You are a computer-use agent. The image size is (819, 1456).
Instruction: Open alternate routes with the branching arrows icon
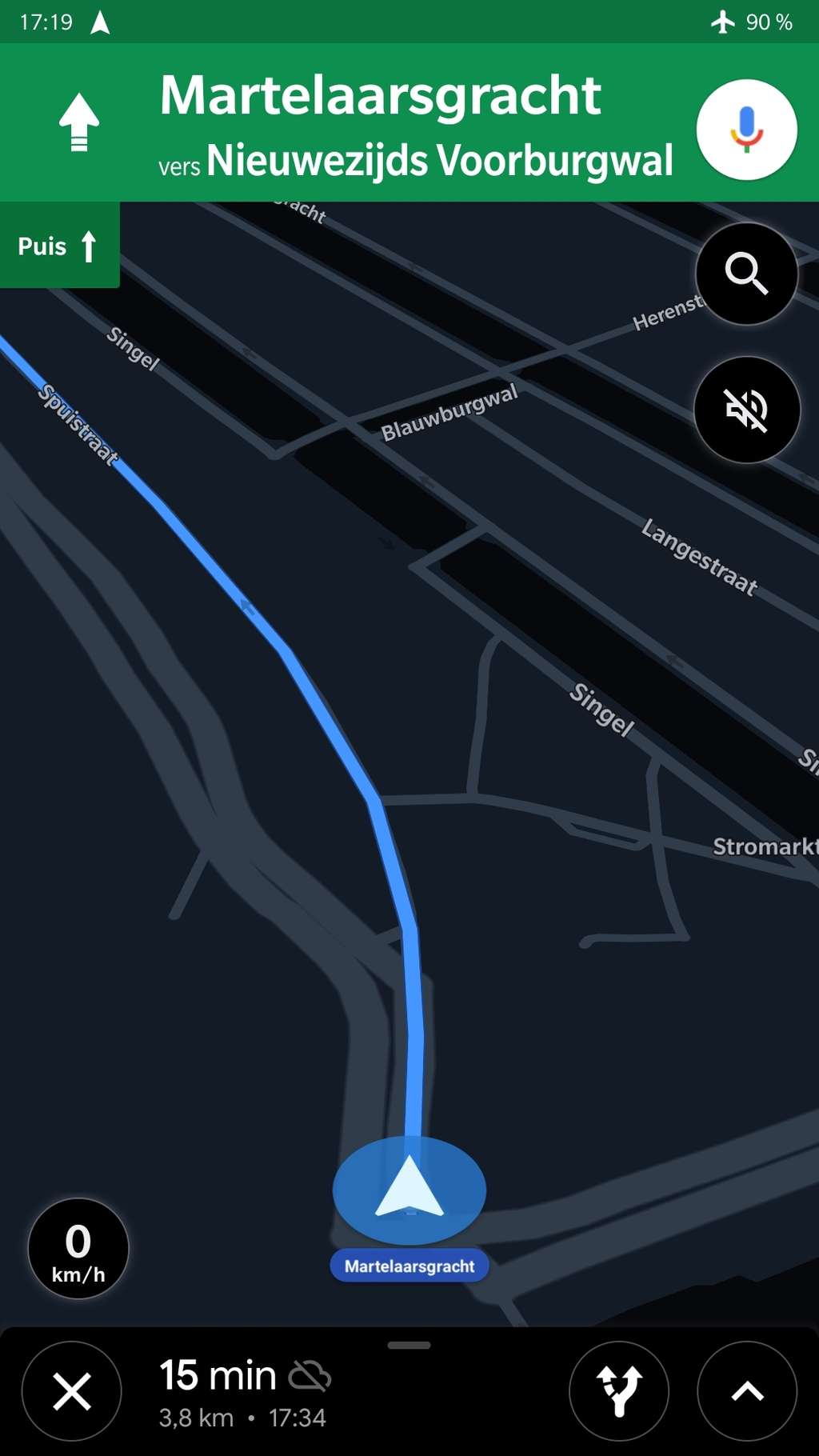pyautogui.click(x=620, y=1391)
